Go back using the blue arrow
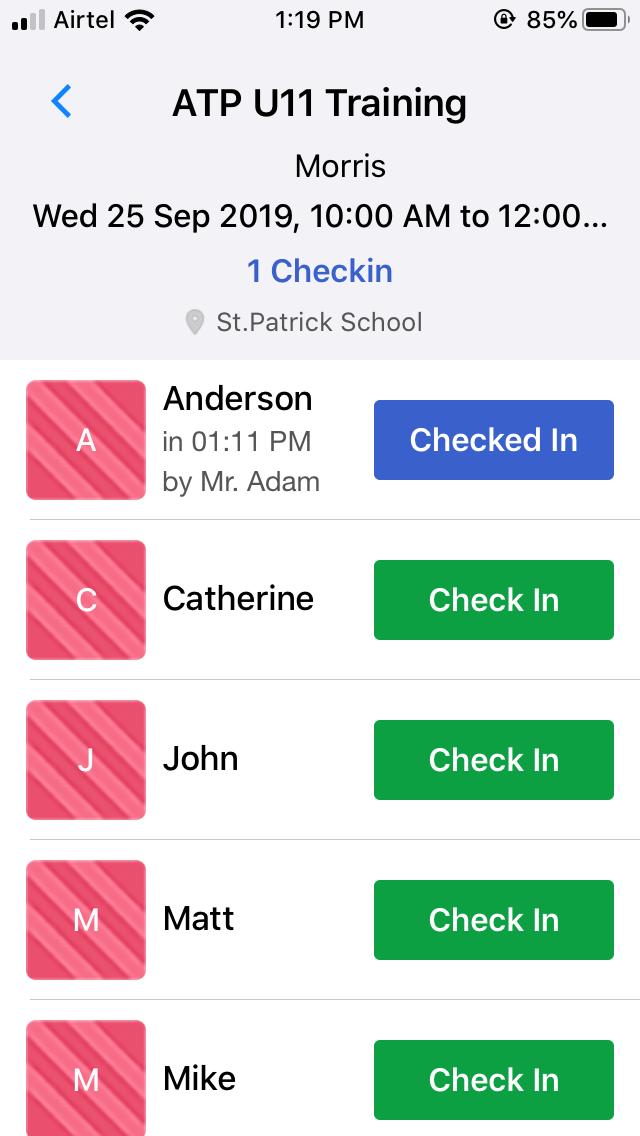This screenshot has height=1136, width=640. coord(62,101)
